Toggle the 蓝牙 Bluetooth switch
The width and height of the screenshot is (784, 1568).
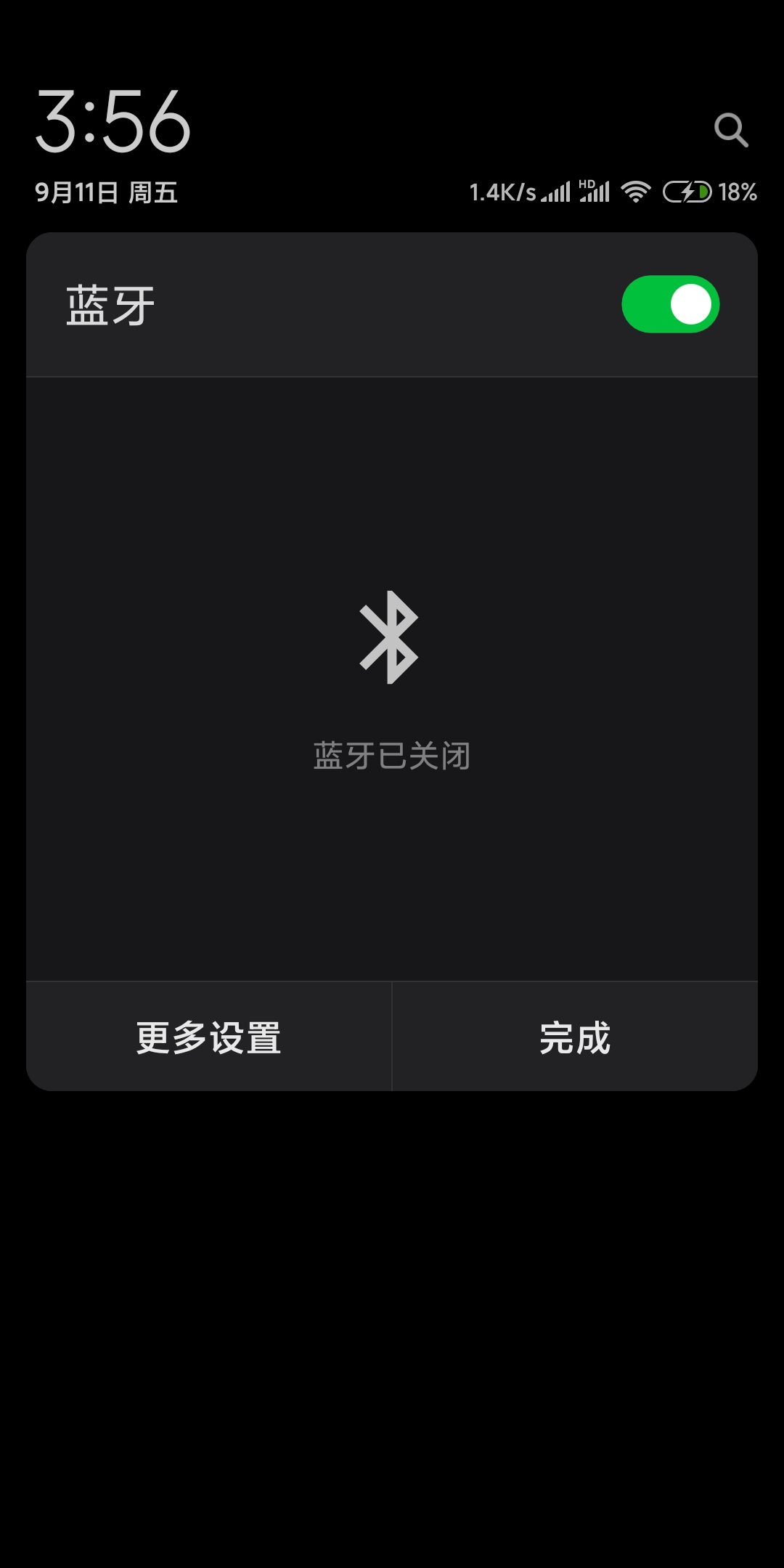point(670,304)
